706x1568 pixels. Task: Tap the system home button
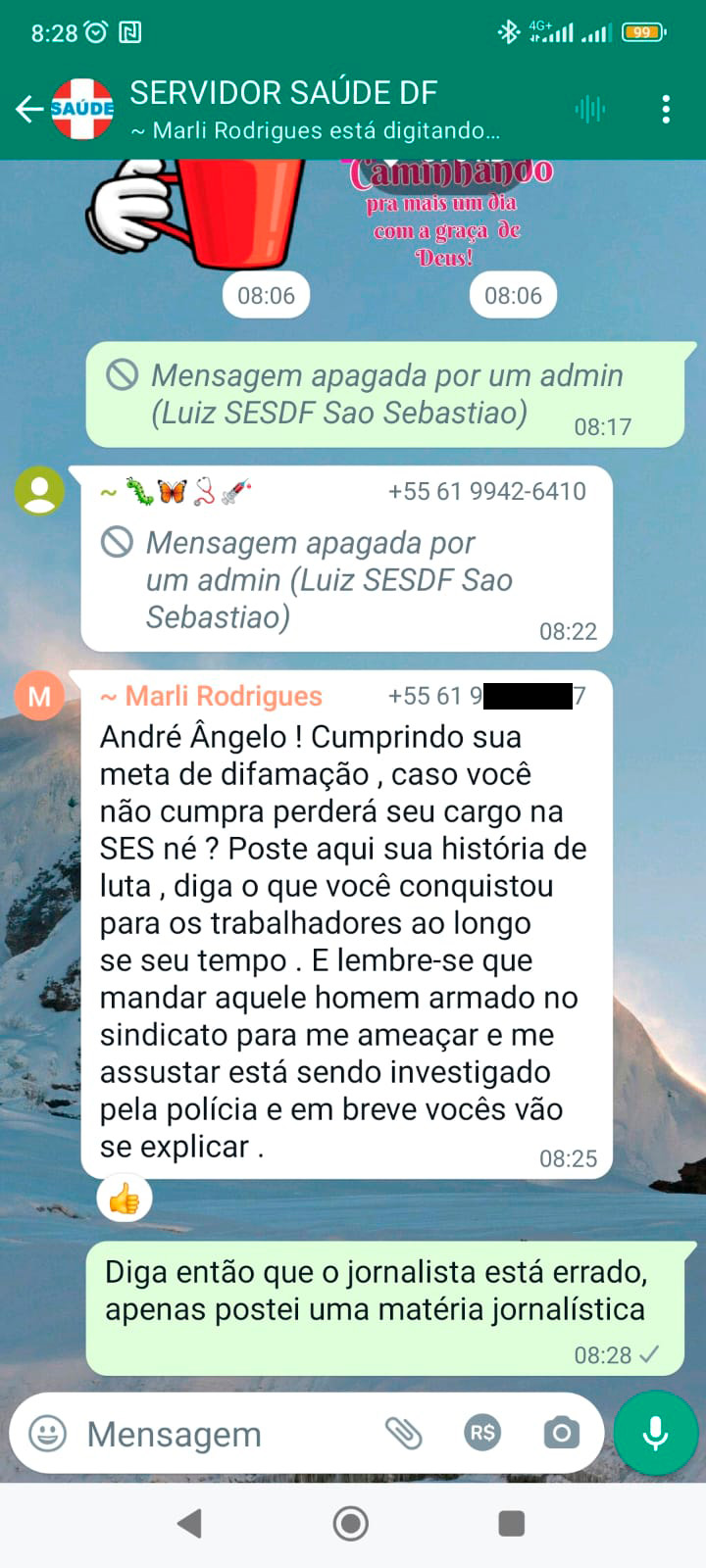351,1524
